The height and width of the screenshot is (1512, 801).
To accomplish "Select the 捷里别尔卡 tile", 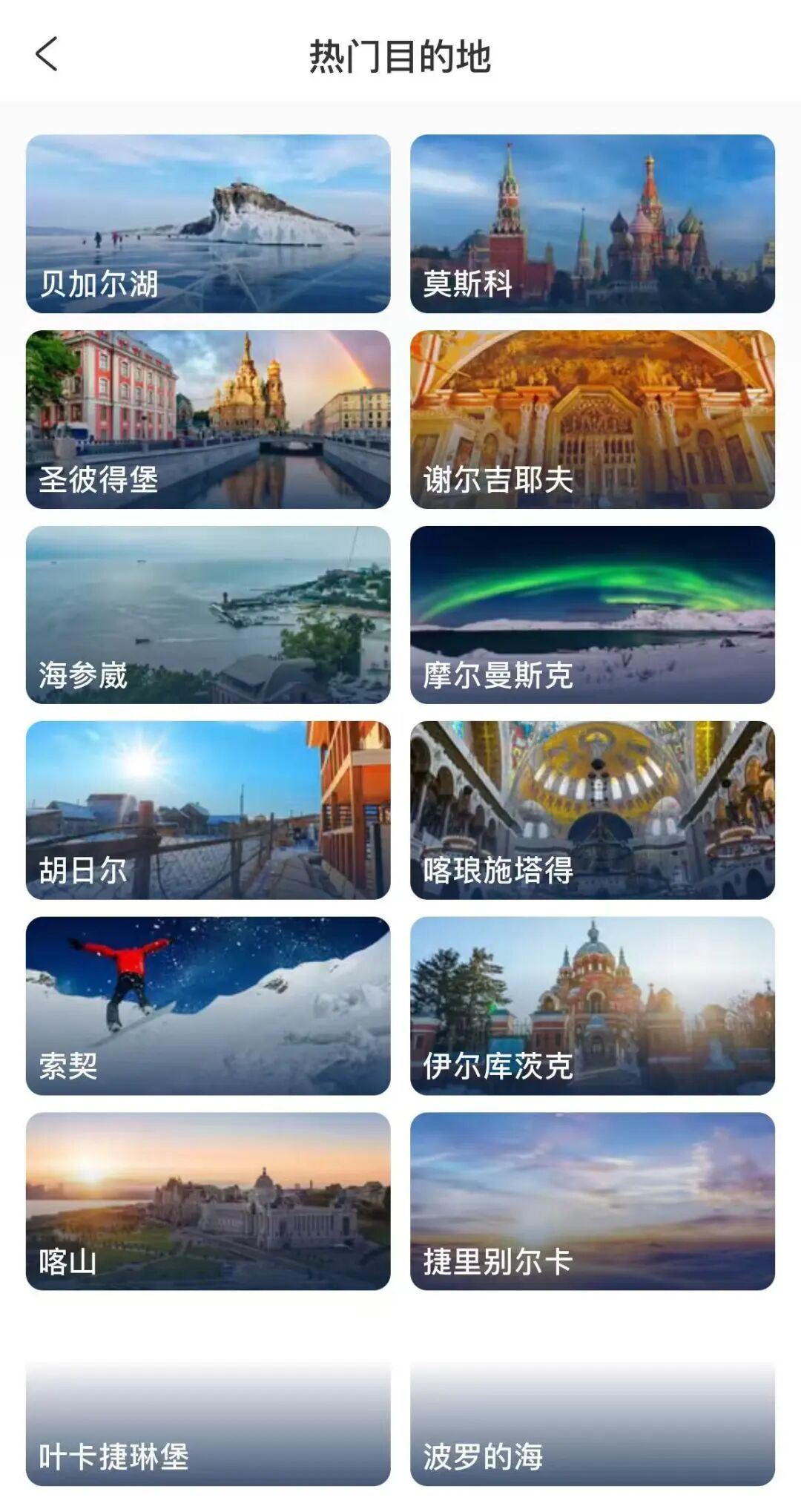I will tap(592, 1201).
